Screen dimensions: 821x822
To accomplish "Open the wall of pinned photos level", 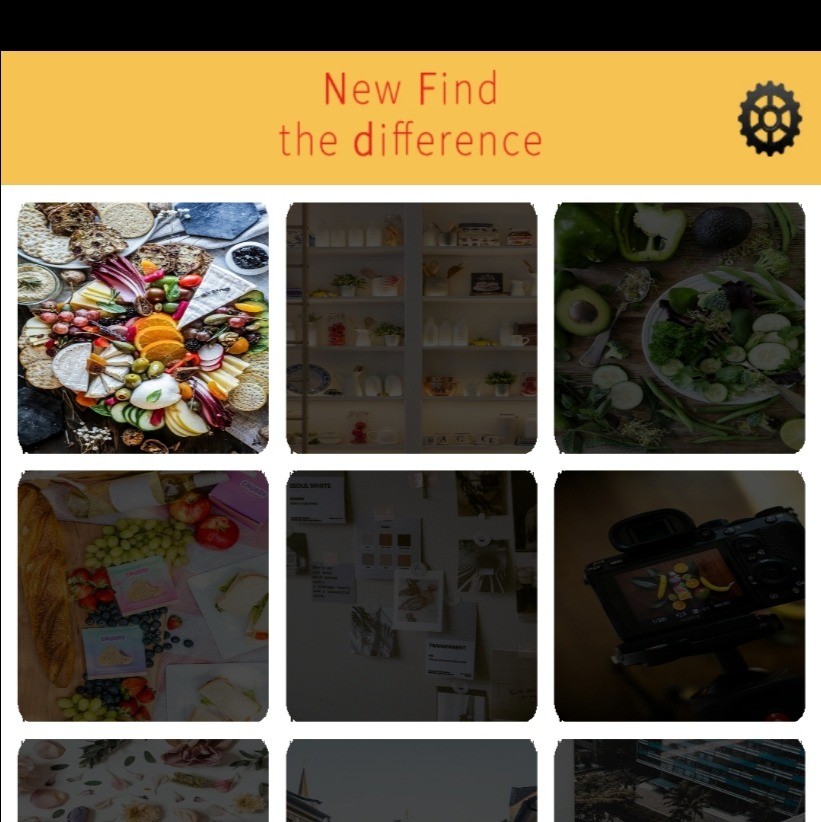I will coord(411,596).
